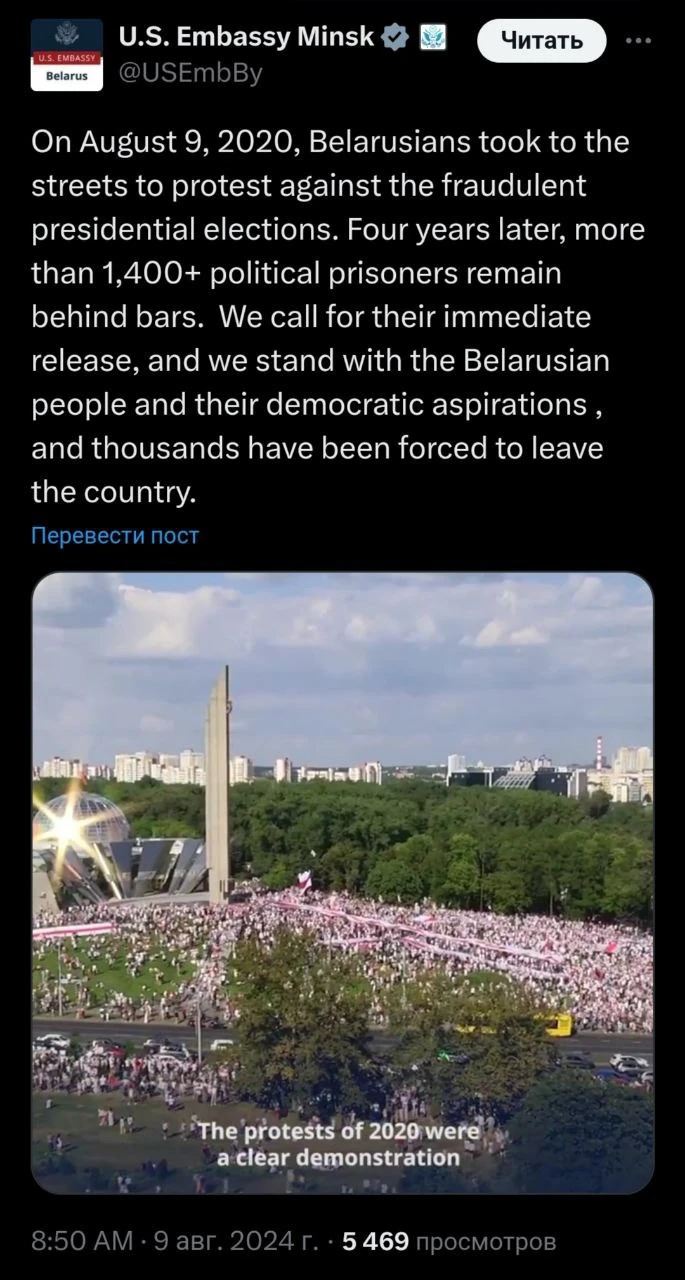Open the U.S. Embassy Minsk account name
685x1280 pixels.
coord(246,38)
